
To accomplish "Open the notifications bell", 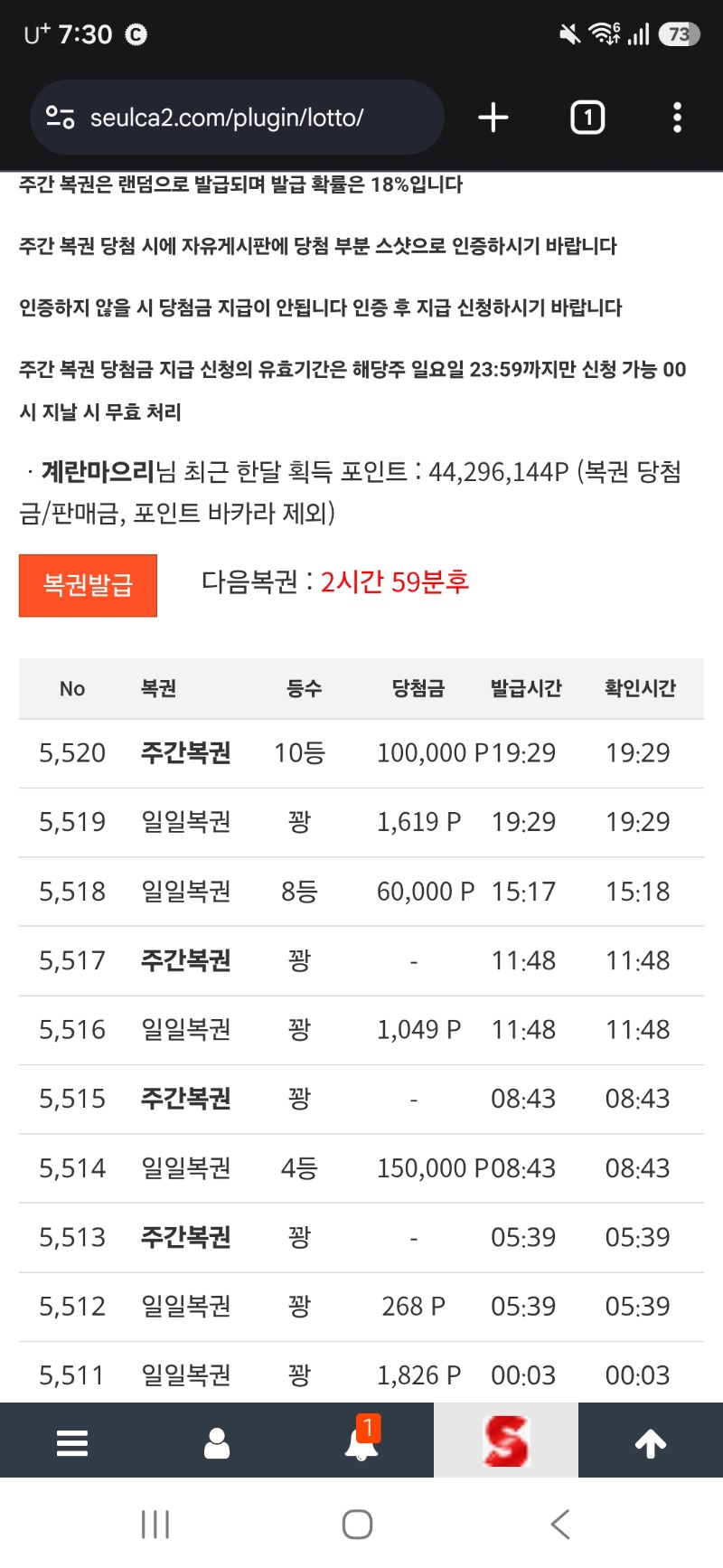I will (361, 1440).
